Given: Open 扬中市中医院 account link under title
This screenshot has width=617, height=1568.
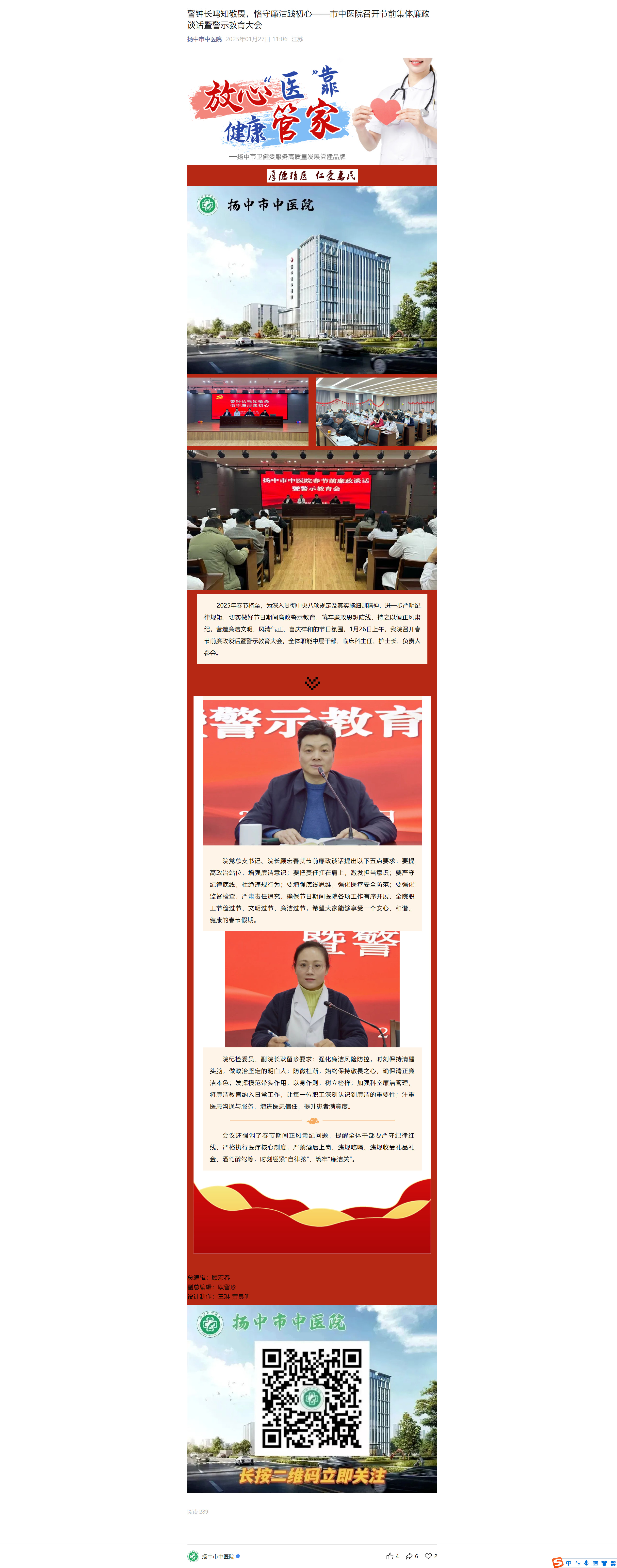Looking at the screenshot, I should [204, 39].
